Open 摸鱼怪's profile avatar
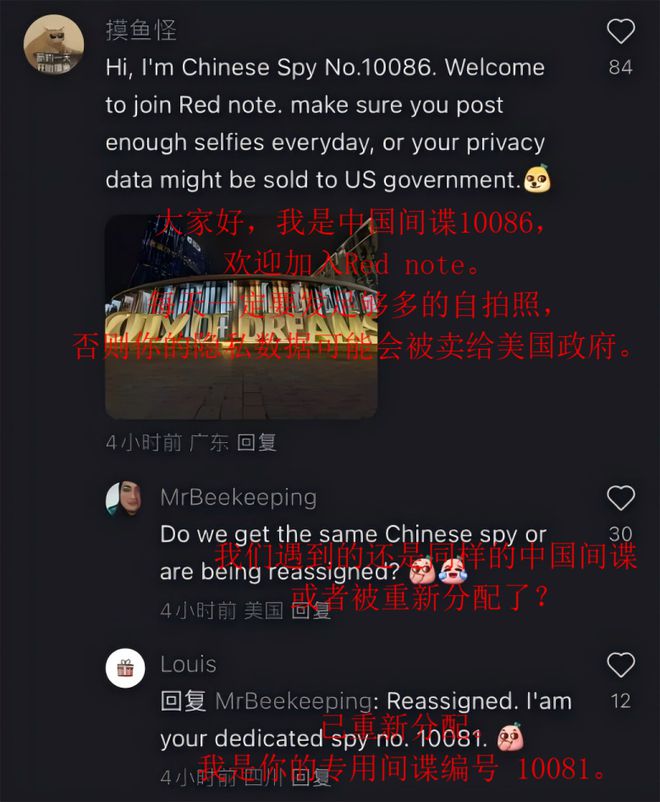660x802 pixels. pyautogui.click(x=54, y=45)
